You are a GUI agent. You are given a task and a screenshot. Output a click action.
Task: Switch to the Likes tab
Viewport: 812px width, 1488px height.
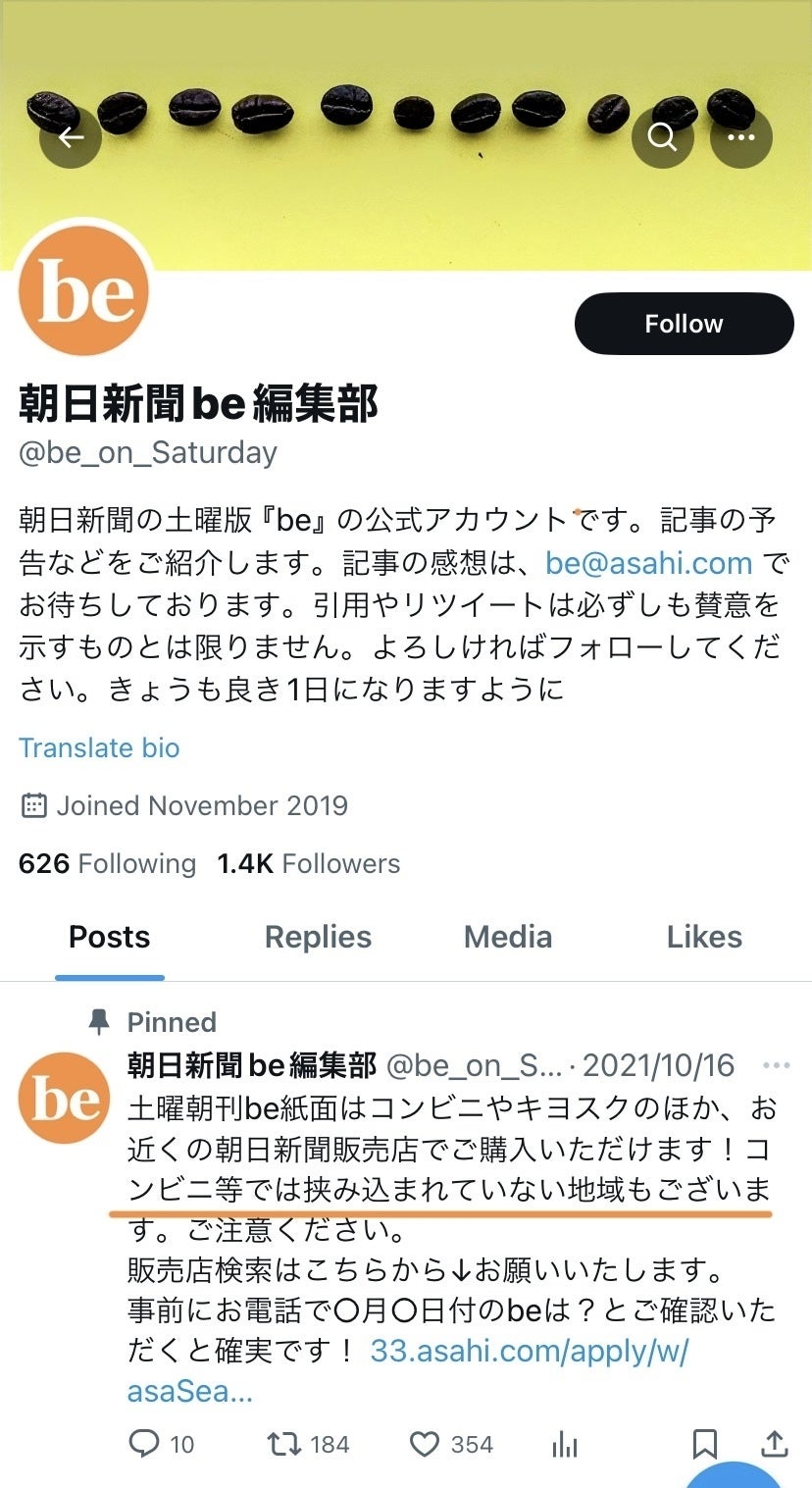click(704, 937)
